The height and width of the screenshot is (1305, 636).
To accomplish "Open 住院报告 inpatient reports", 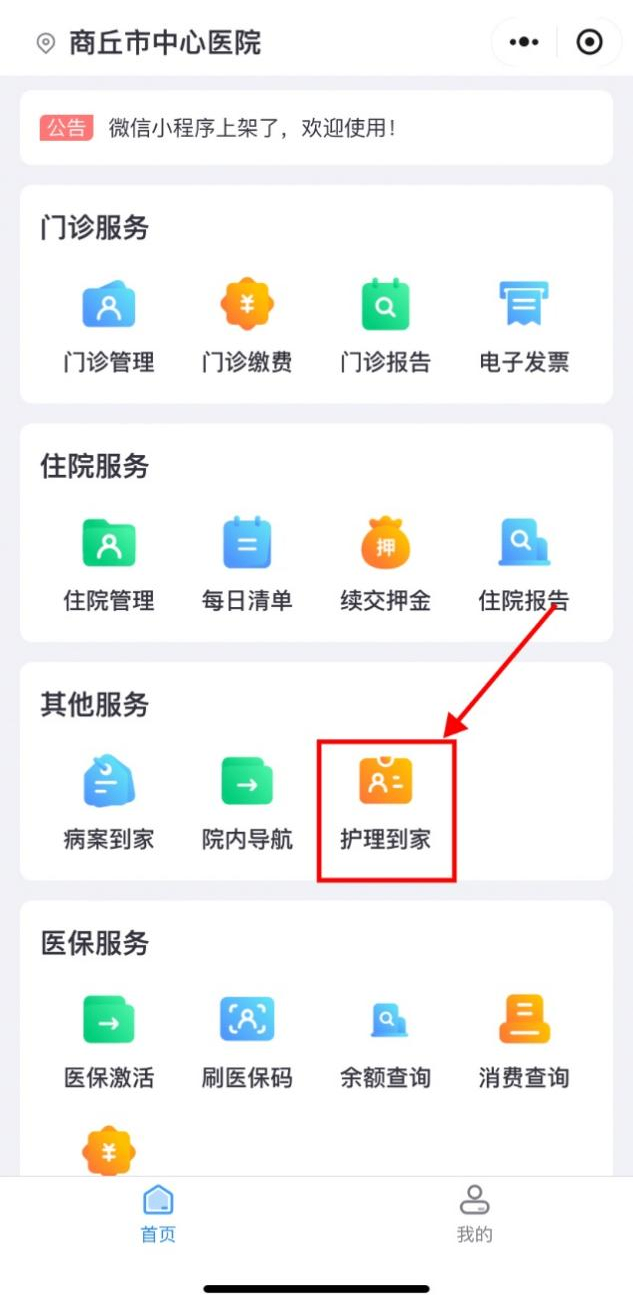I will coord(524,564).
